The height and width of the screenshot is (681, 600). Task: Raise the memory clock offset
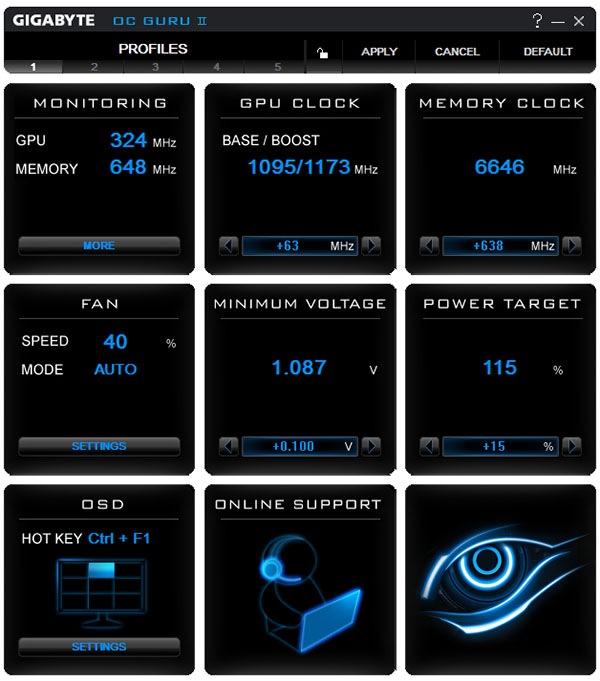point(572,246)
